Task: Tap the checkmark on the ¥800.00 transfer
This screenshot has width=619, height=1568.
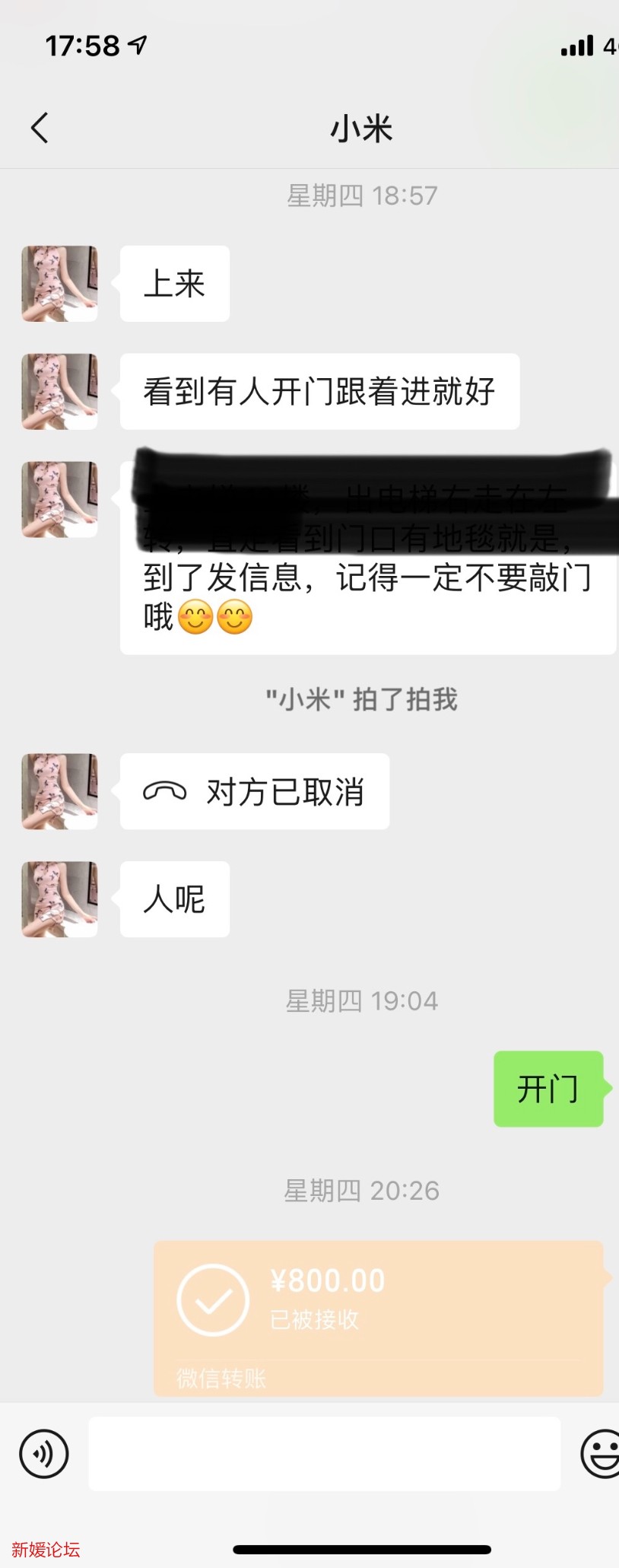Action: click(x=213, y=1299)
